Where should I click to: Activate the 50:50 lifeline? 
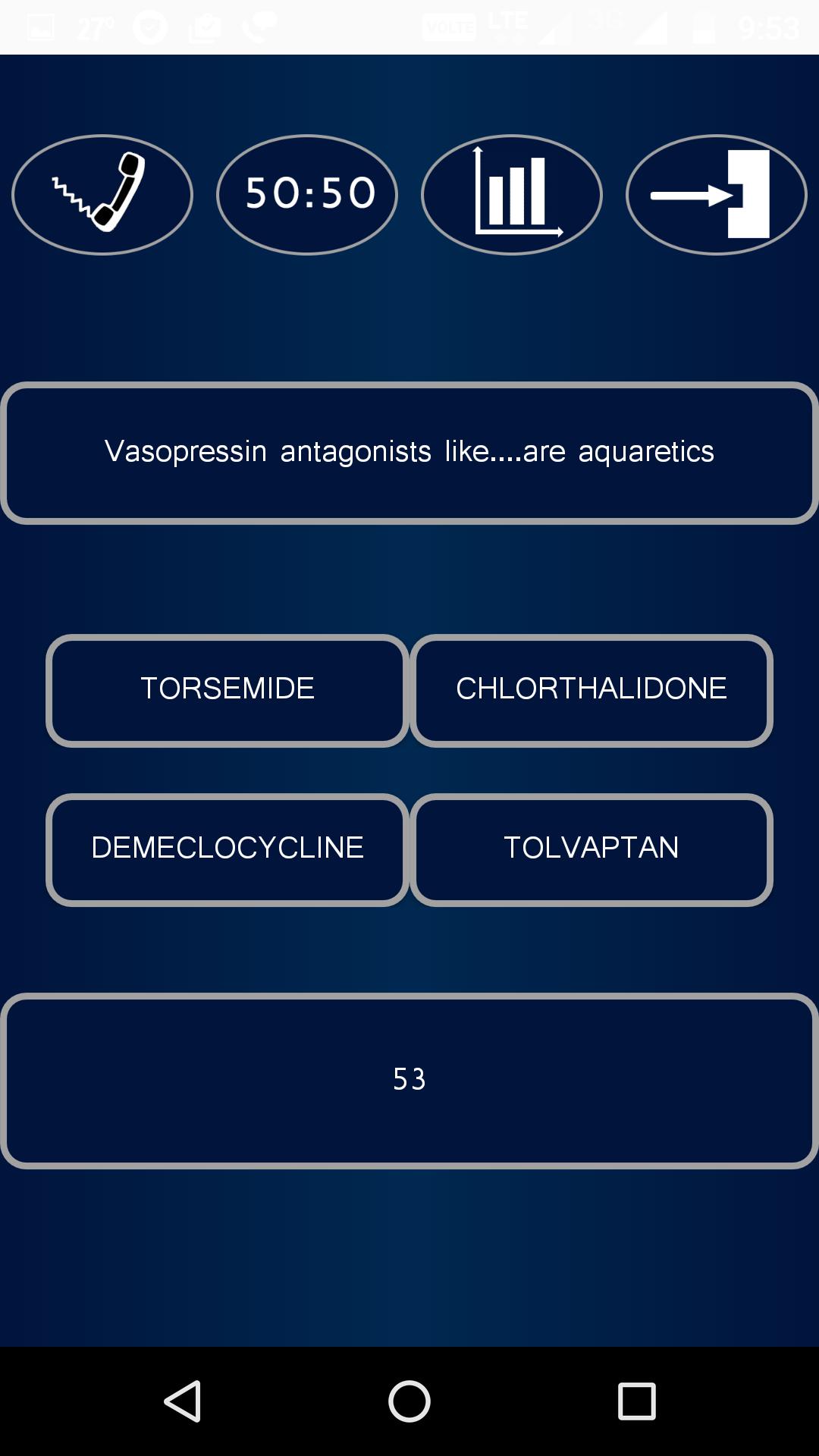[x=306, y=194]
